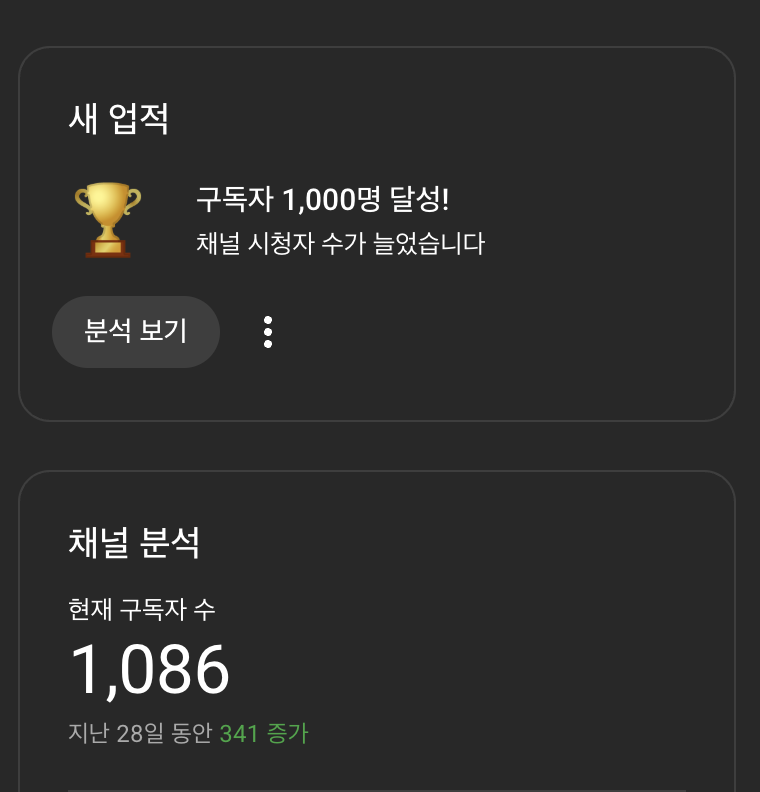Open the three-dot options menu on achievement card
Screen dimensions: 760x792
click(268, 331)
